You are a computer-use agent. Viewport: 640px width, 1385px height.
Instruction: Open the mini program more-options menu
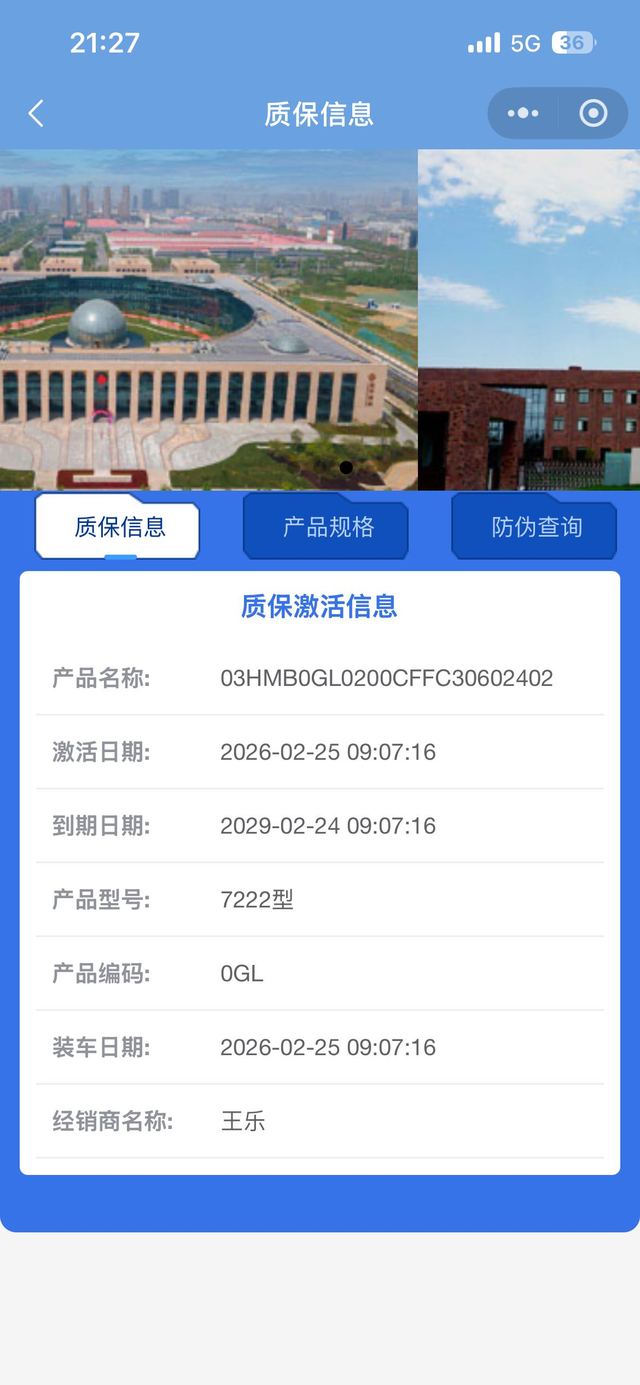523,113
